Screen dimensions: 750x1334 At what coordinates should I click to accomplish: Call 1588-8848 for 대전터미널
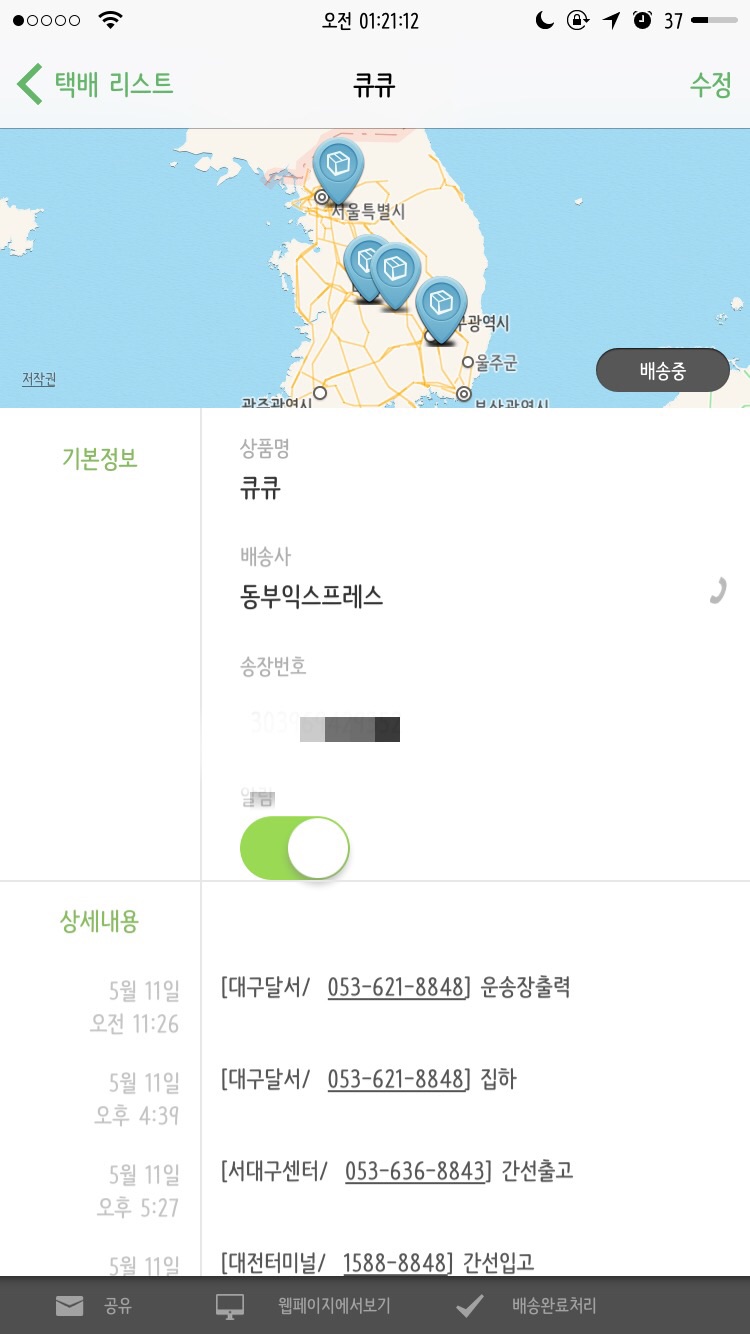(394, 1263)
